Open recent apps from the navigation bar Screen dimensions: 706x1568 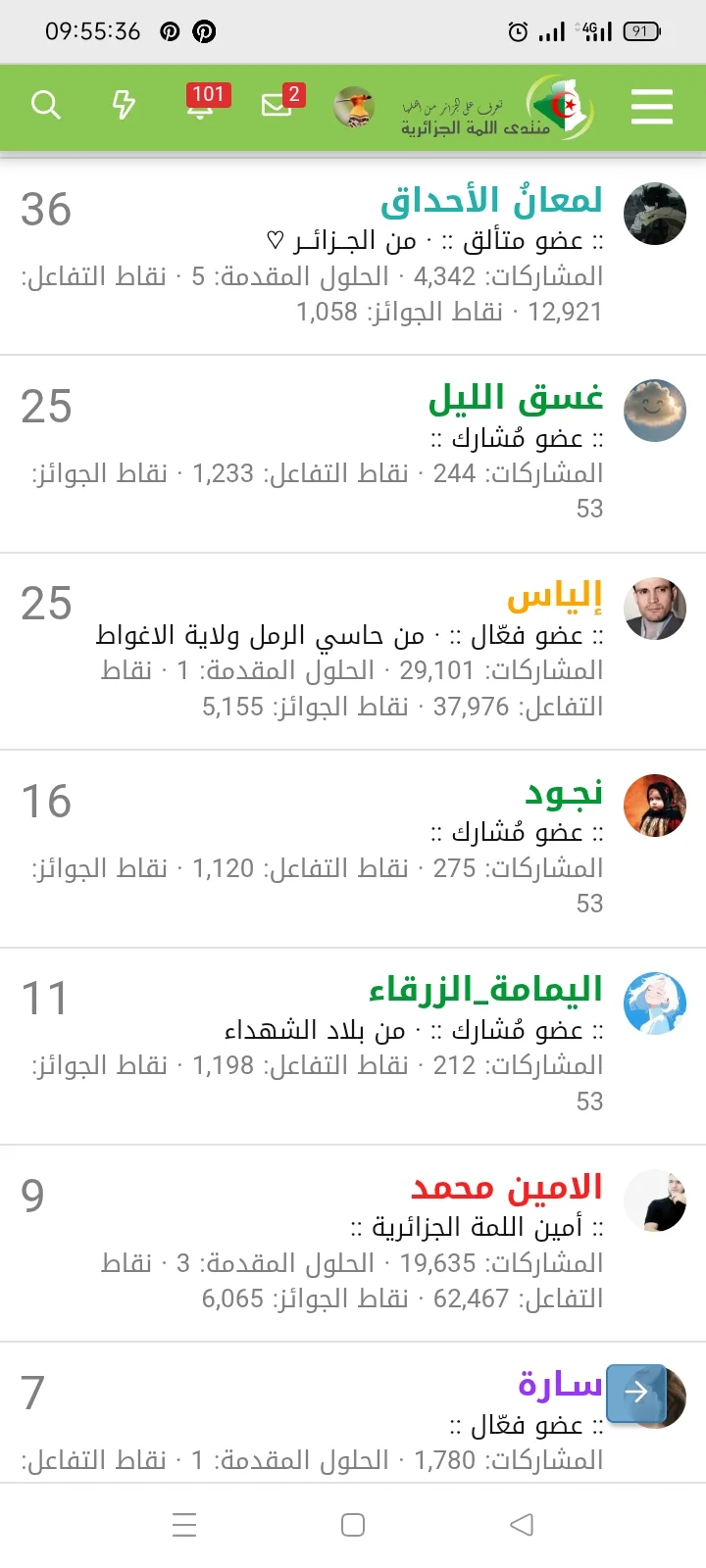(x=184, y=1524)
